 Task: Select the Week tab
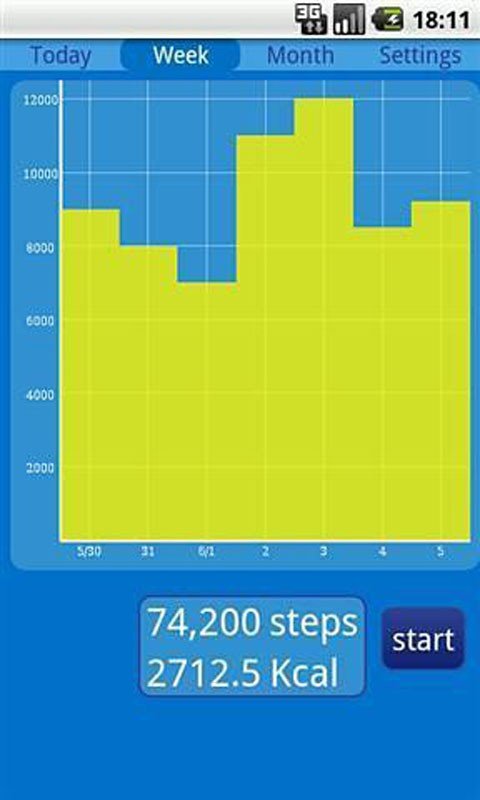[180, 55]
